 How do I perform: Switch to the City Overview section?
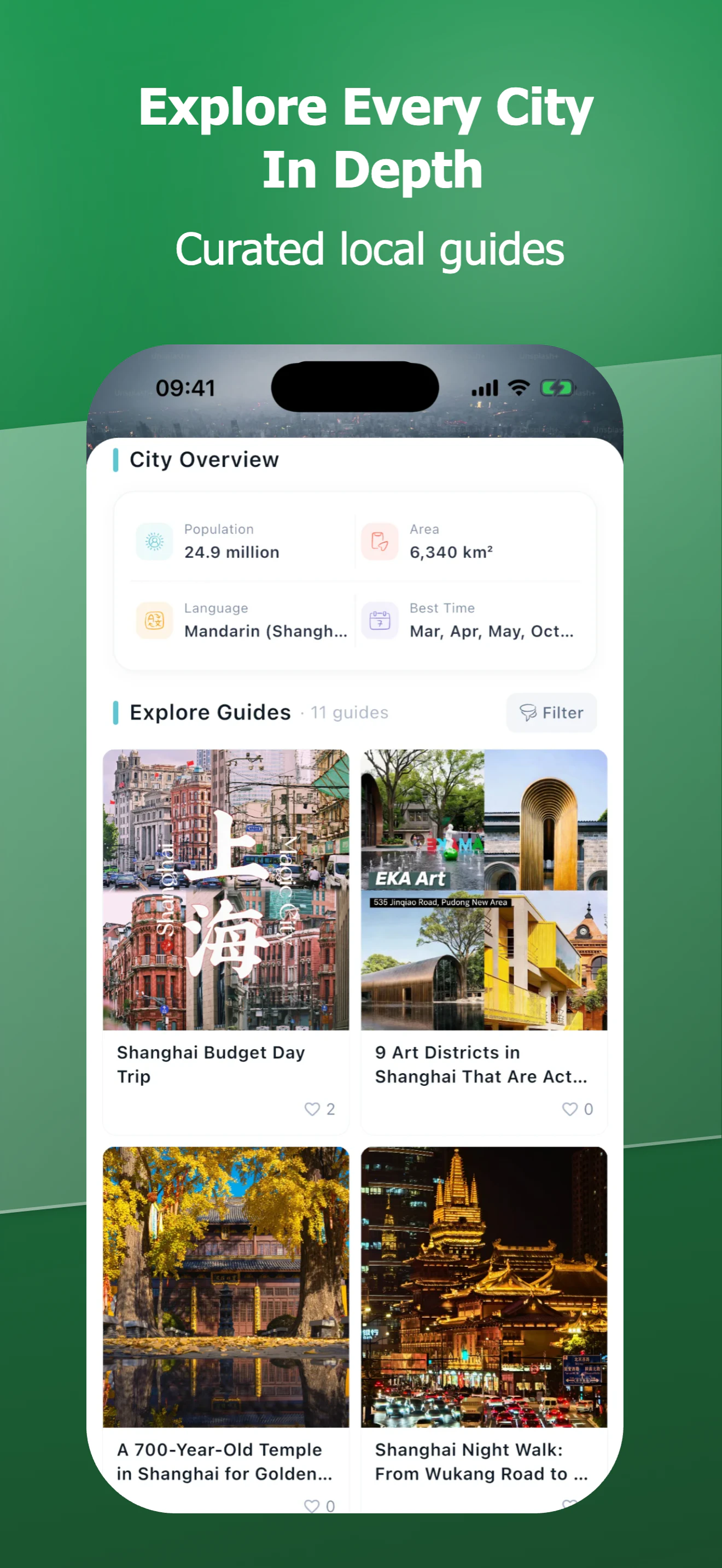203,460
